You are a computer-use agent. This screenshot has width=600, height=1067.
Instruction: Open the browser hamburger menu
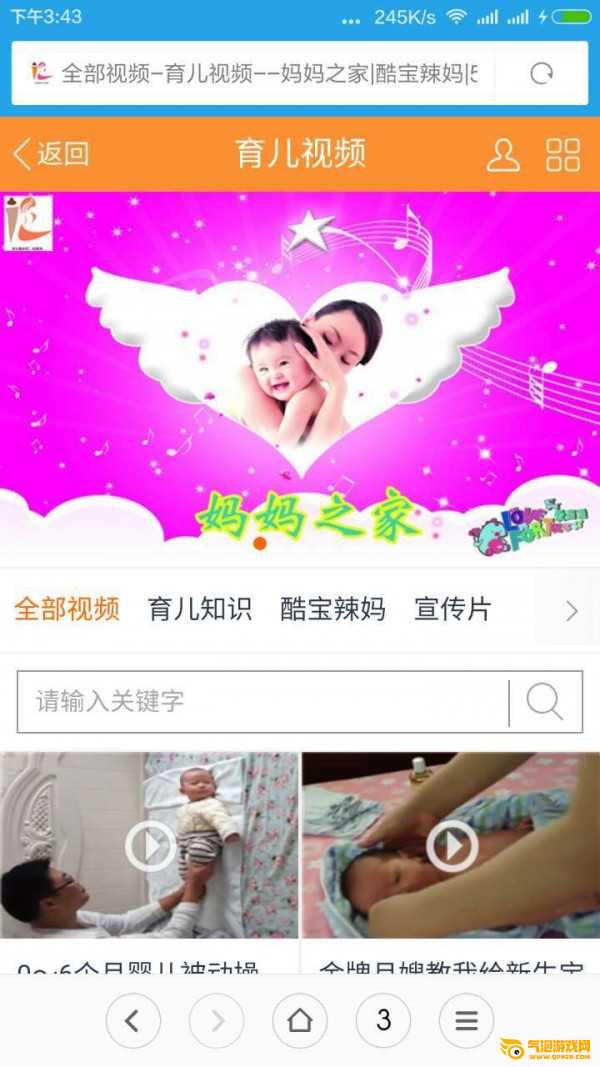click(x=466, y=1020)
